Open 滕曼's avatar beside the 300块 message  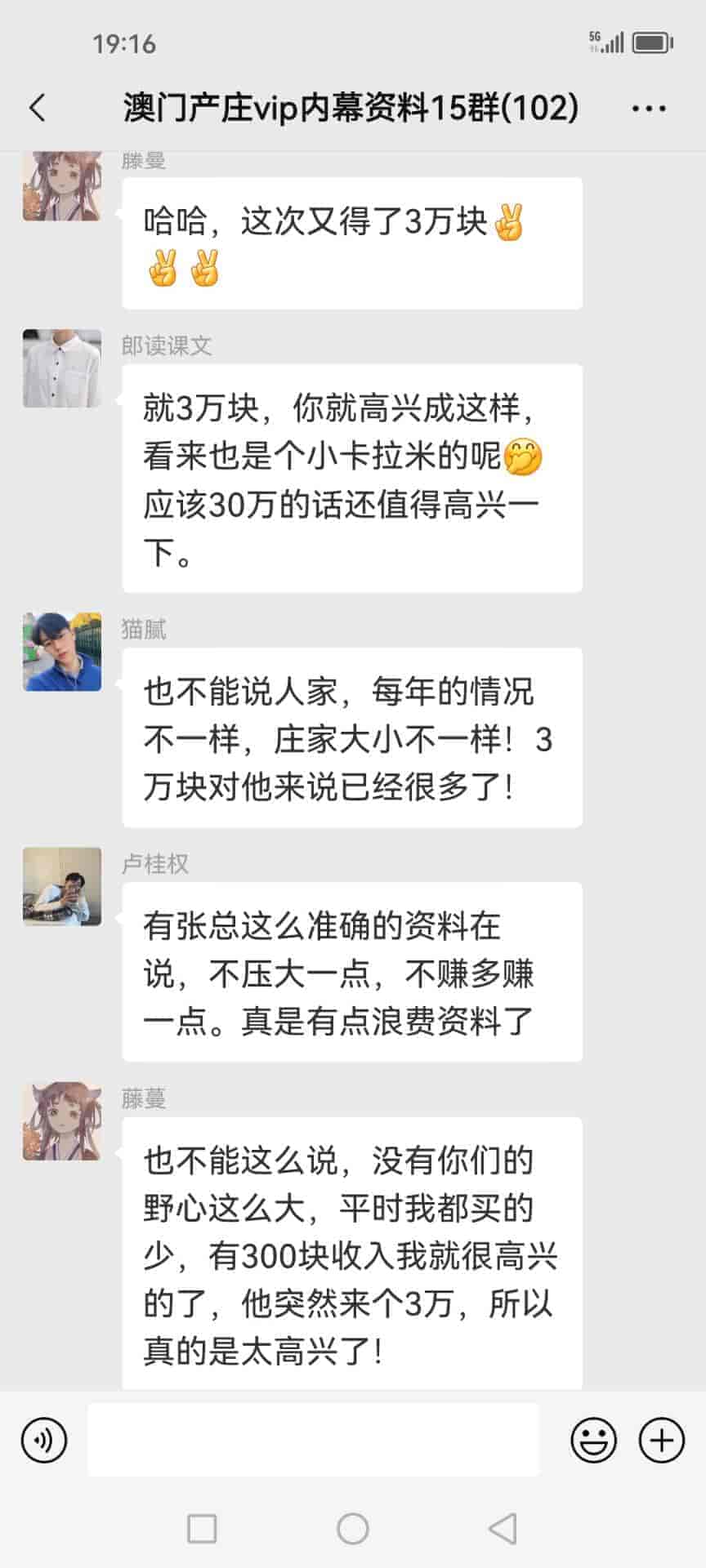click(62, 1121)
